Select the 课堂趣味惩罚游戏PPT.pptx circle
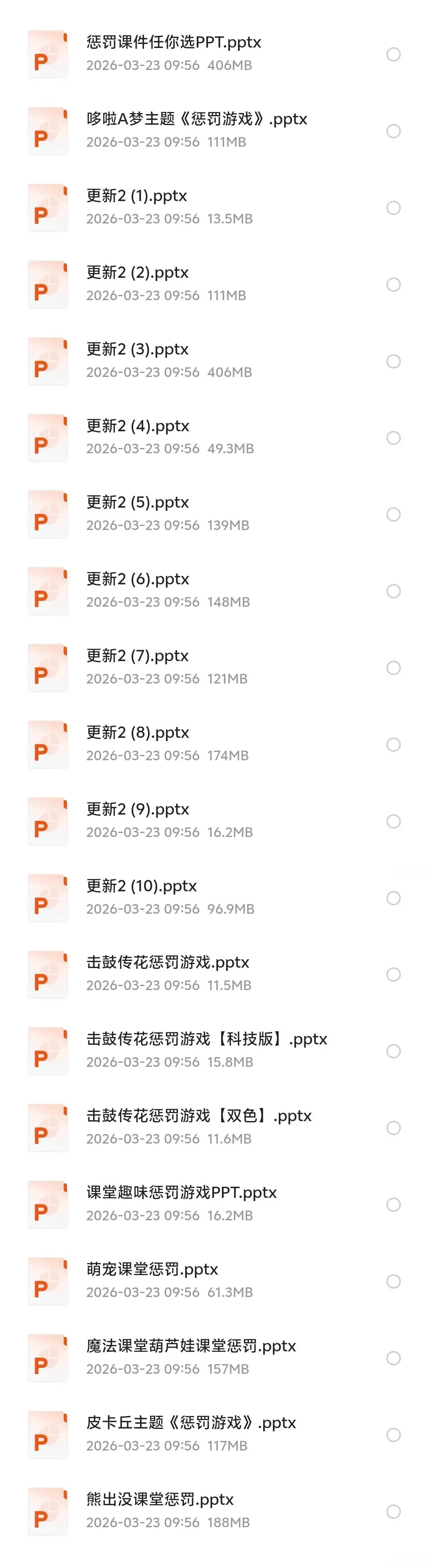The width and height of the screenshot is (432, 1568). tap(394, 1205)
